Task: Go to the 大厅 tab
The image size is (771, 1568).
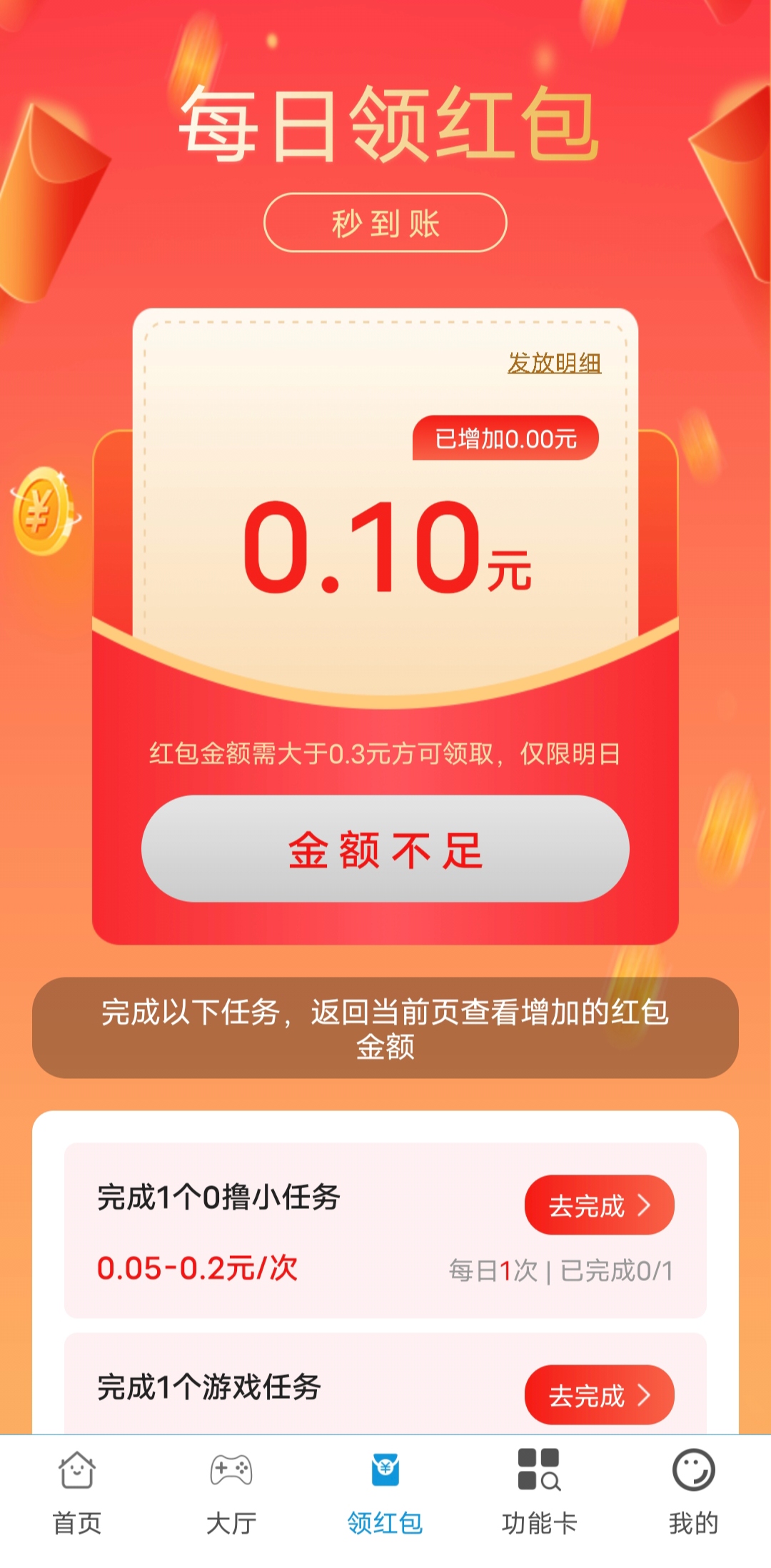Action: (231, 1492)
